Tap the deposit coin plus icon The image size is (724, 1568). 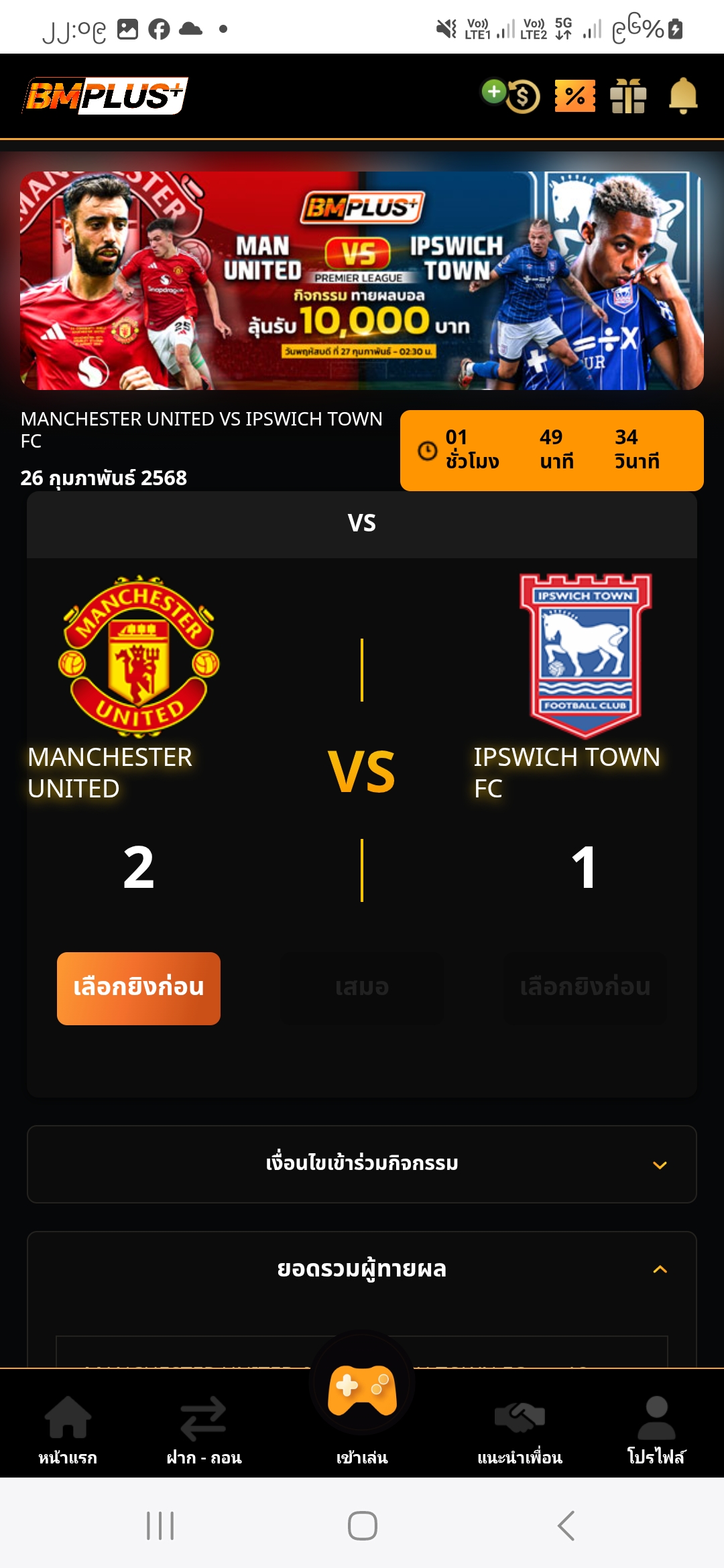click(511, 96)
